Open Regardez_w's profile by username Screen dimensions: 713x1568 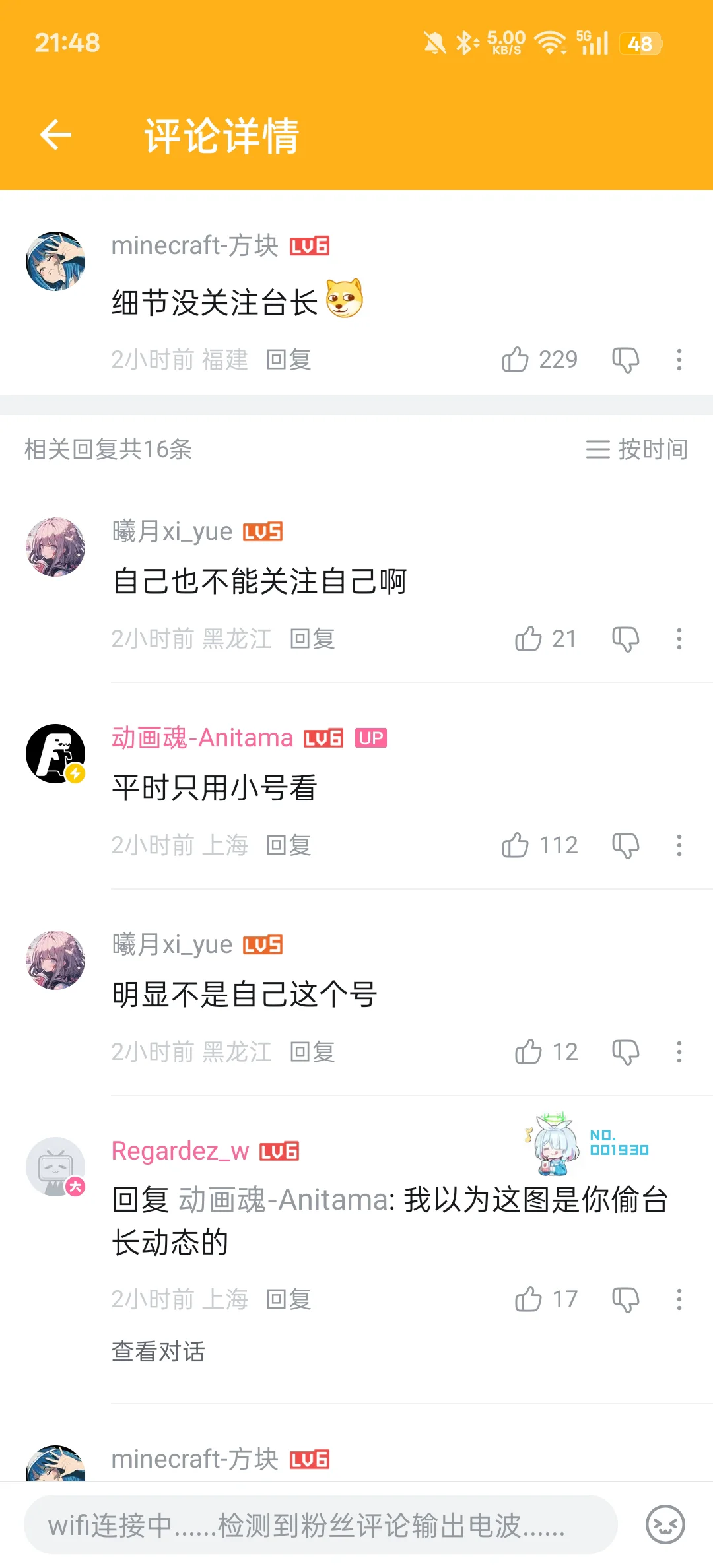click(x=180, y=1151)
